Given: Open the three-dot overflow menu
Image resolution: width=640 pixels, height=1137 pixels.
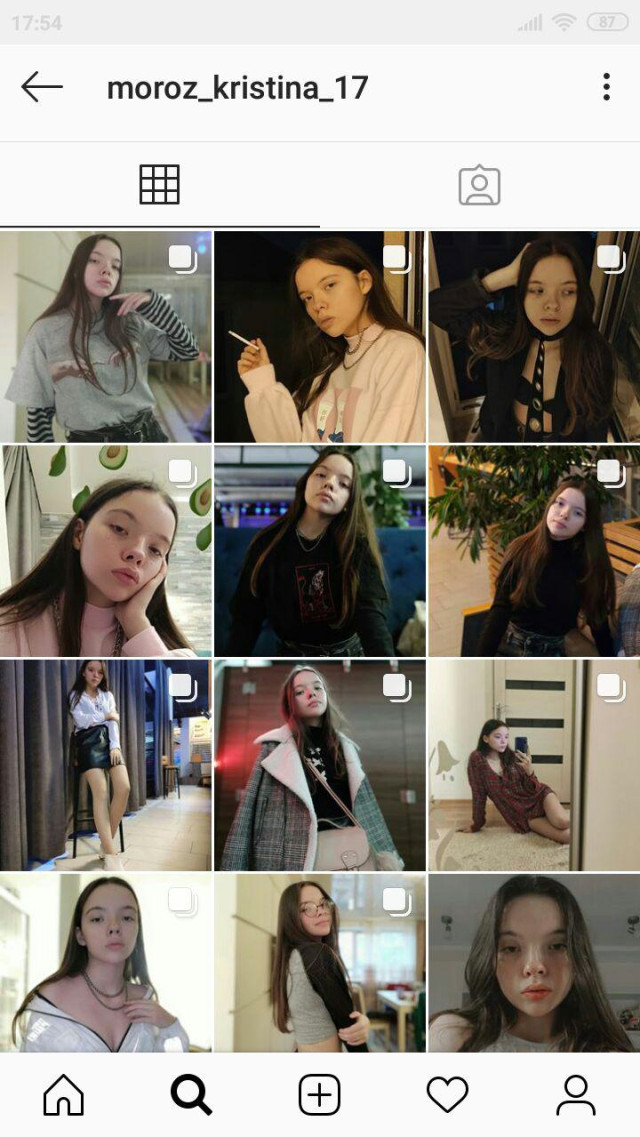Looking at the screenshot, I should click(x=606, y=87).
